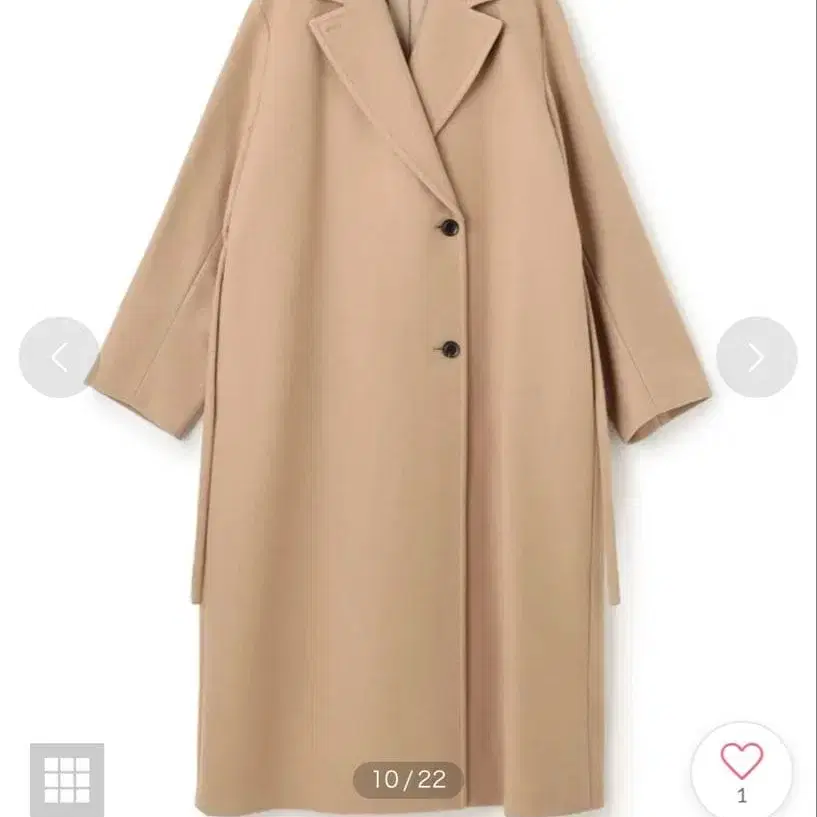Go to the previous product image
Screen dimensions: 817x817
[59, 357]
